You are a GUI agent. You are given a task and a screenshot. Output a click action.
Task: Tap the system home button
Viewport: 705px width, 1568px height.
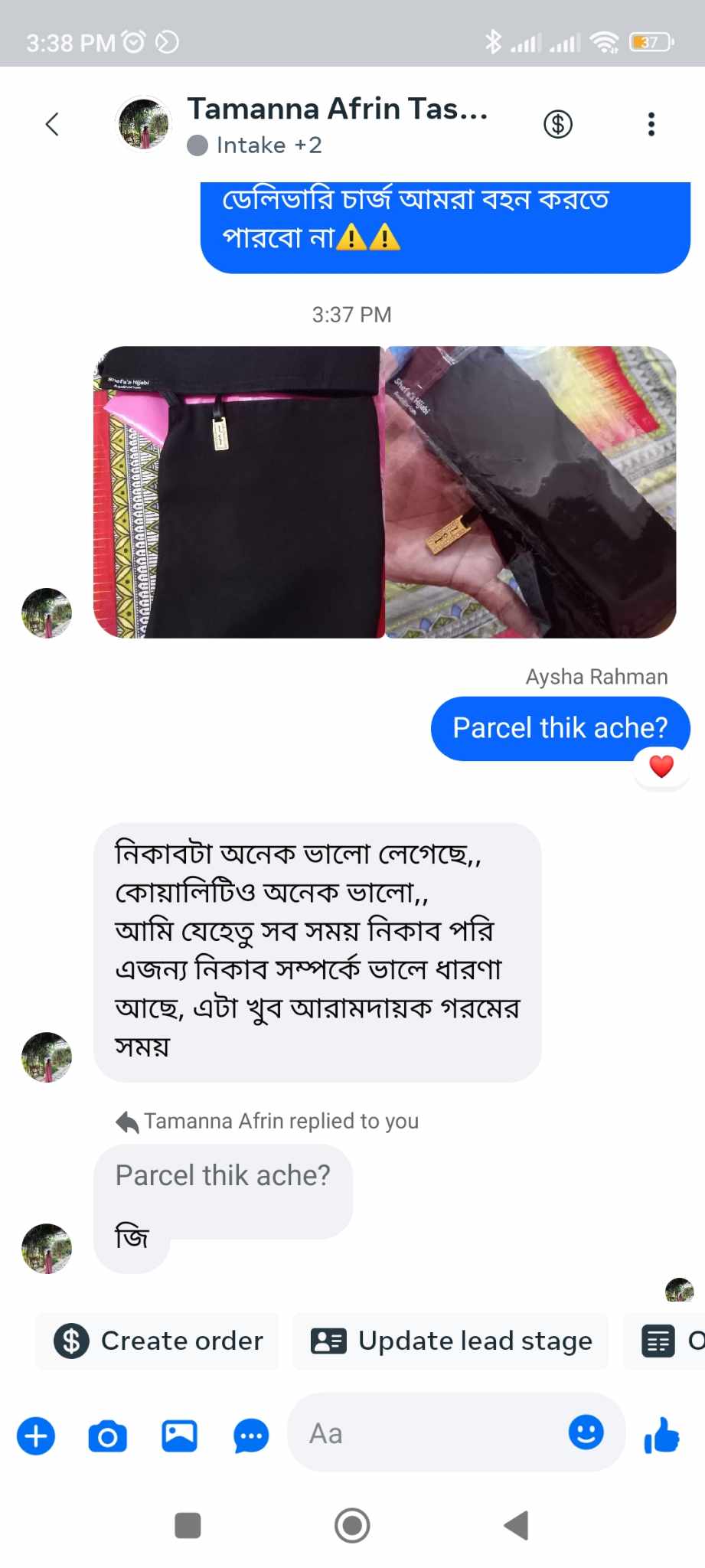click(x=352, y=1526)
